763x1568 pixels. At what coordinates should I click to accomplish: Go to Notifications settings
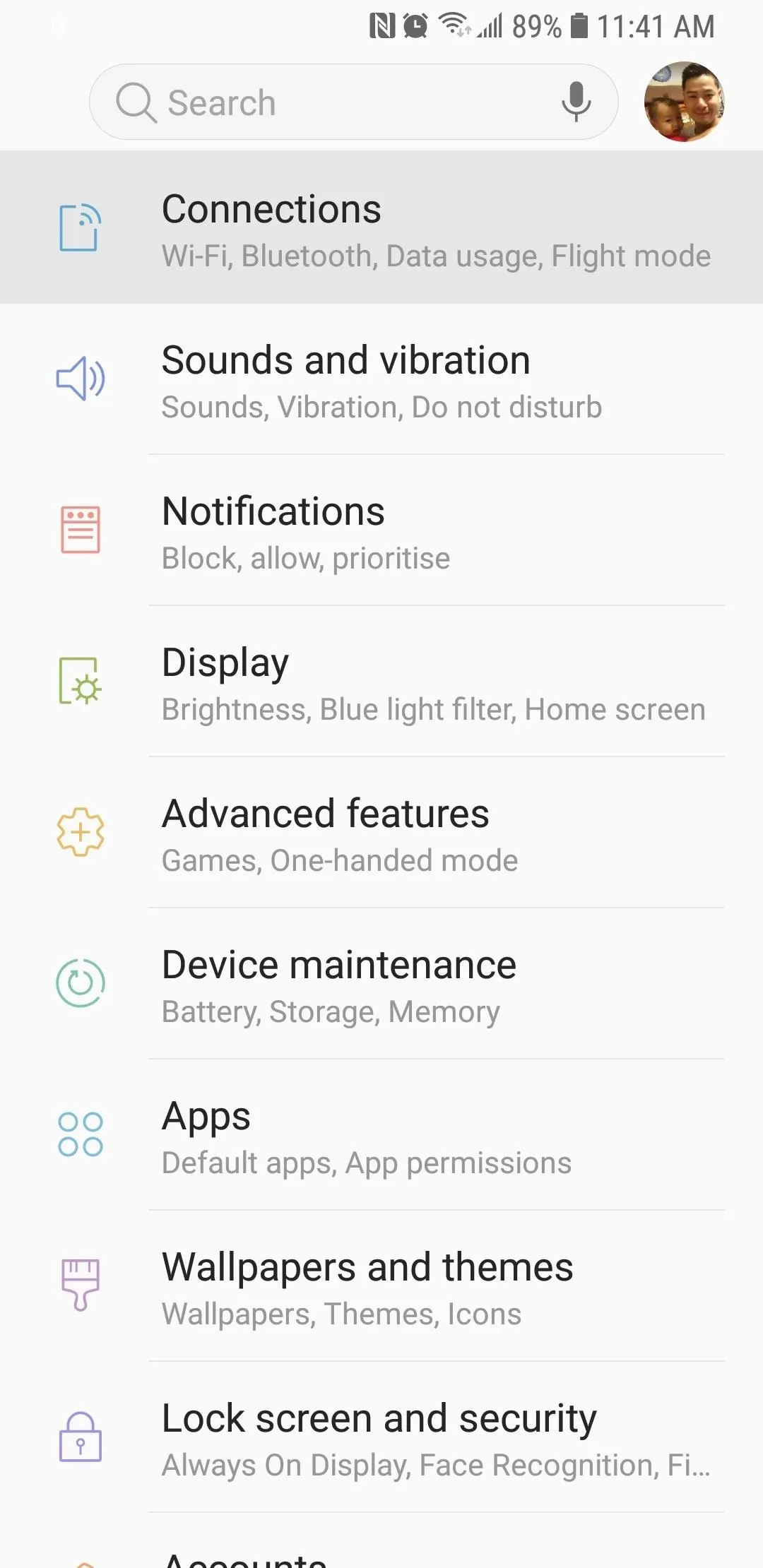click(381, 530)
